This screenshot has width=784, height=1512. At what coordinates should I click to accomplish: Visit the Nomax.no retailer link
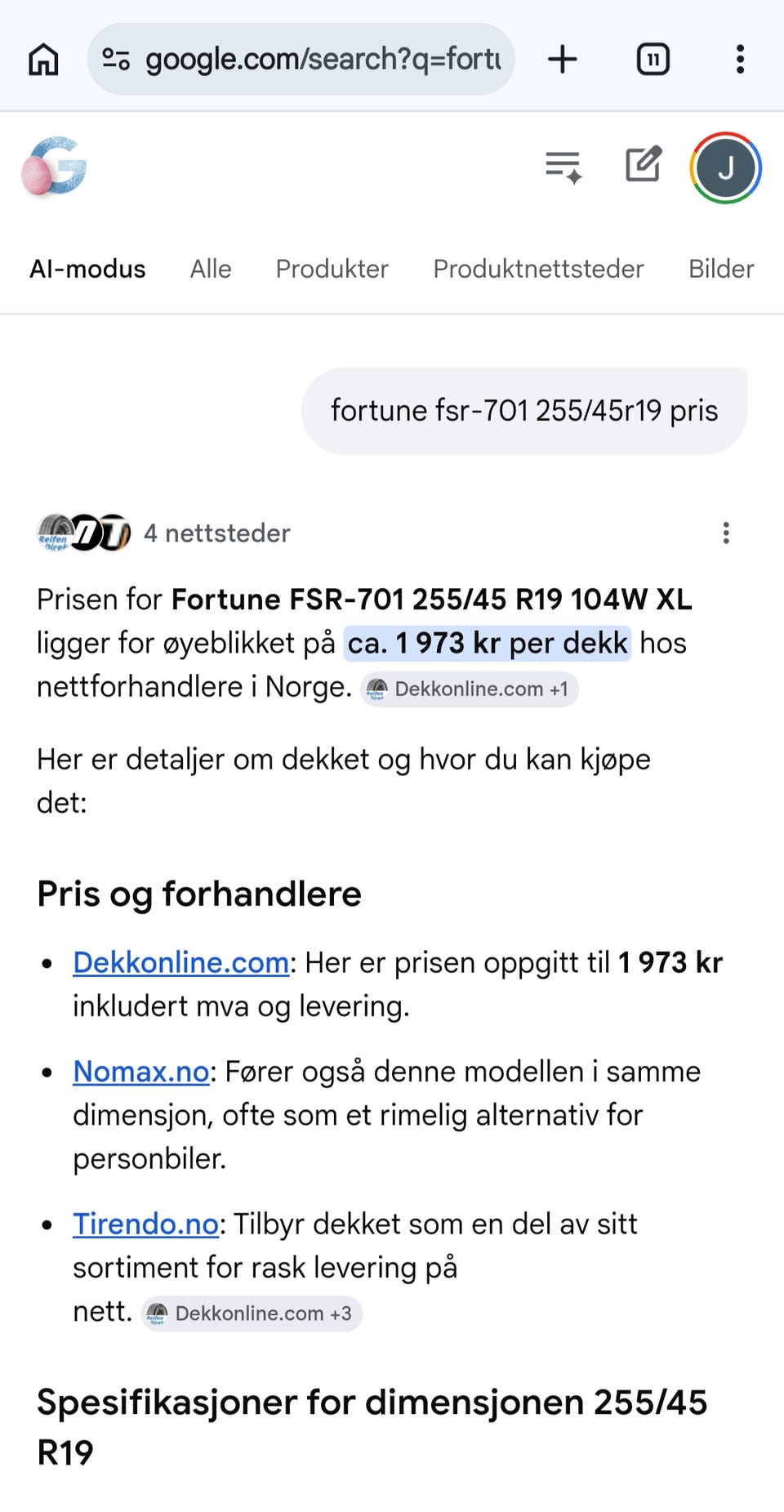point(140,1071)
